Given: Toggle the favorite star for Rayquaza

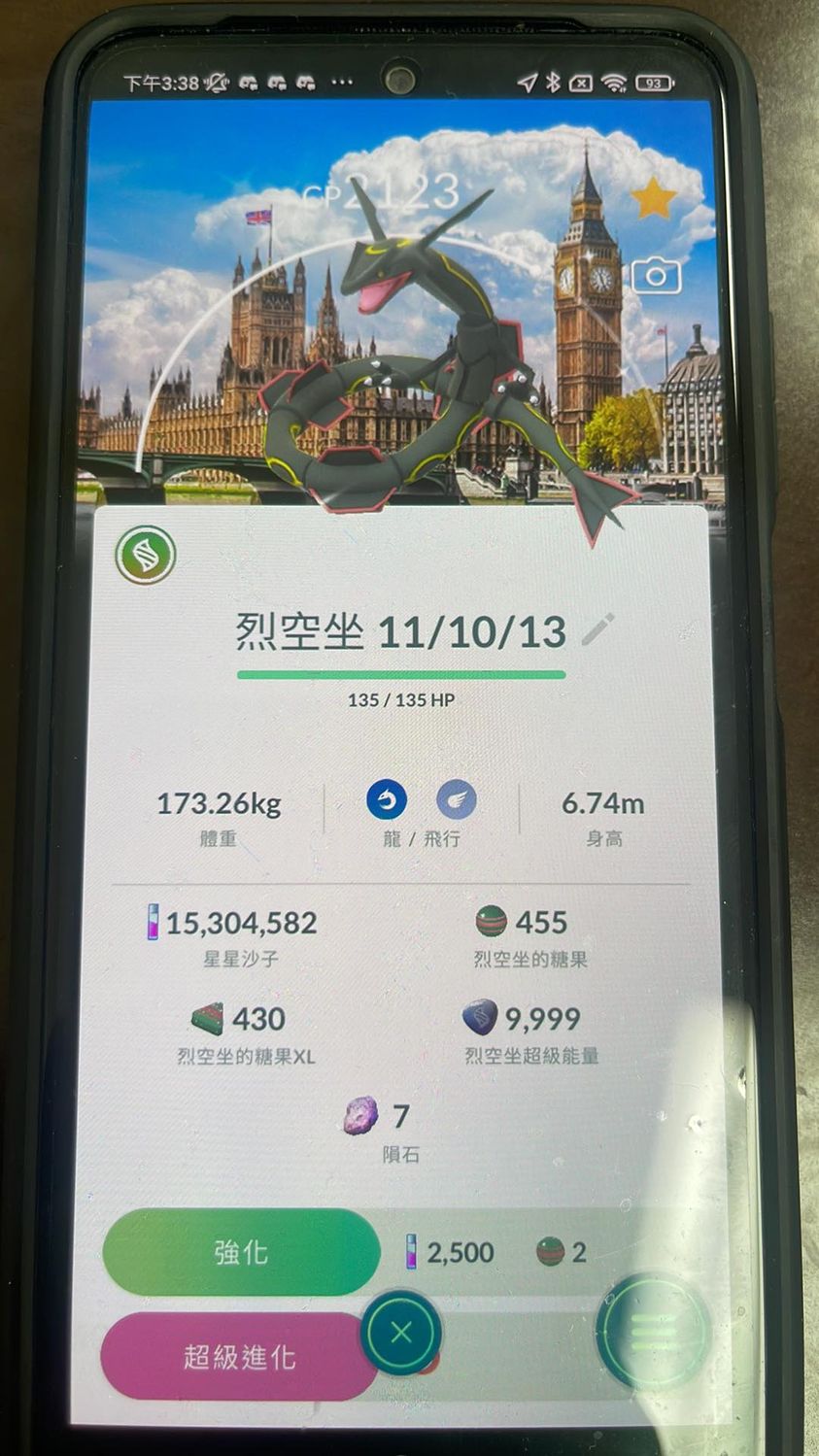Looking at the screenshot, I should [654, 198].
